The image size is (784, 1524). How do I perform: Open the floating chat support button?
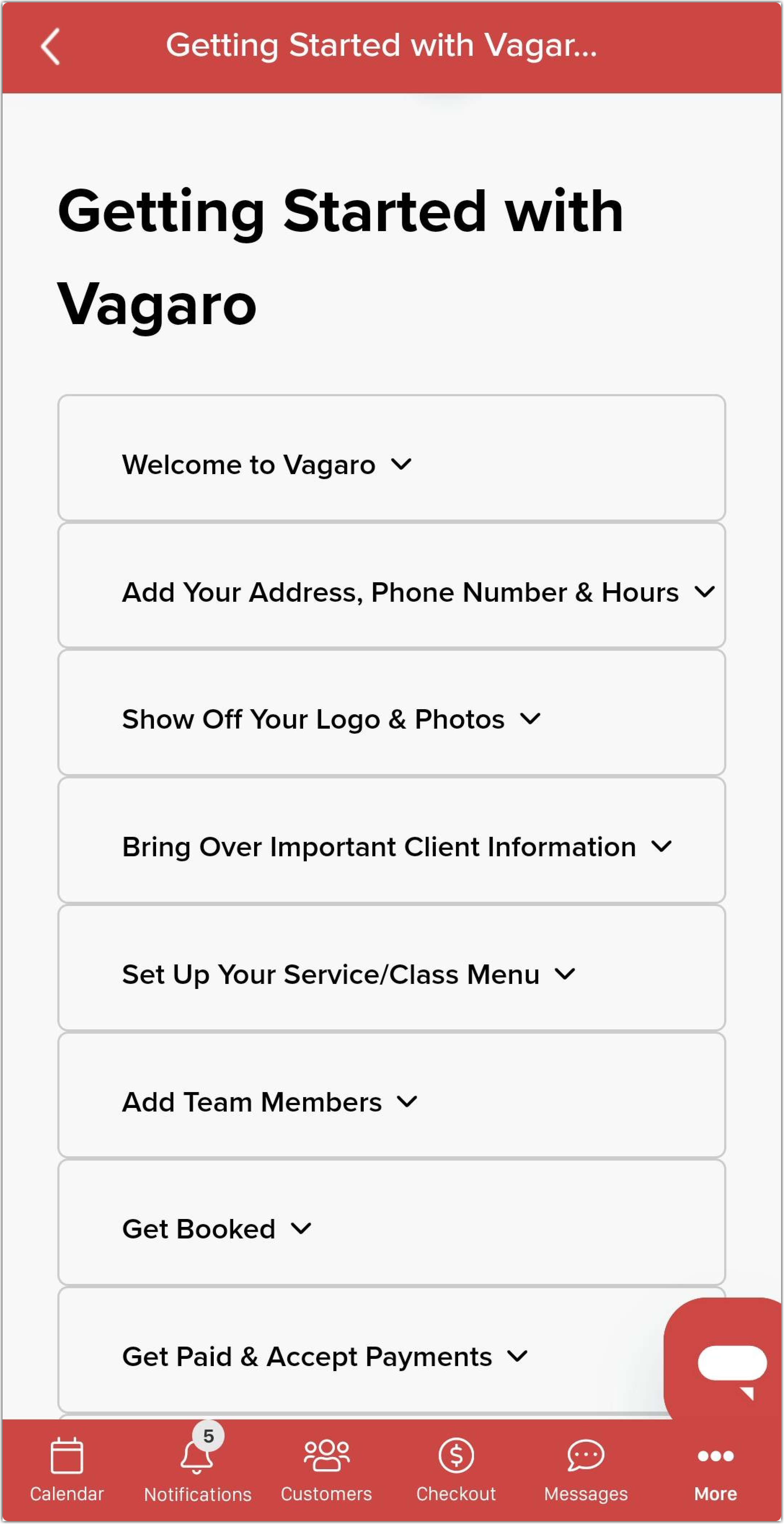pos(730,1364)
